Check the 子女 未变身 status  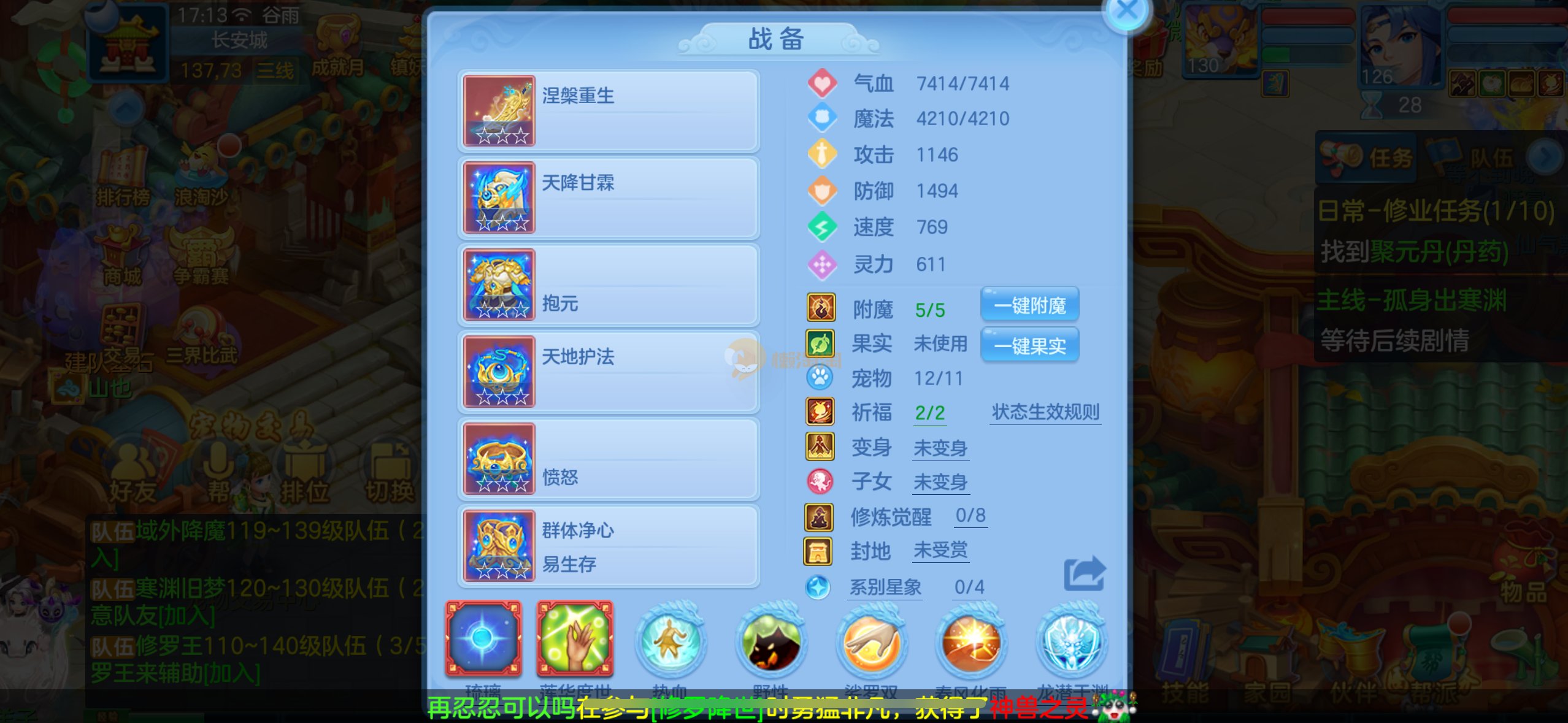(940, 483)
